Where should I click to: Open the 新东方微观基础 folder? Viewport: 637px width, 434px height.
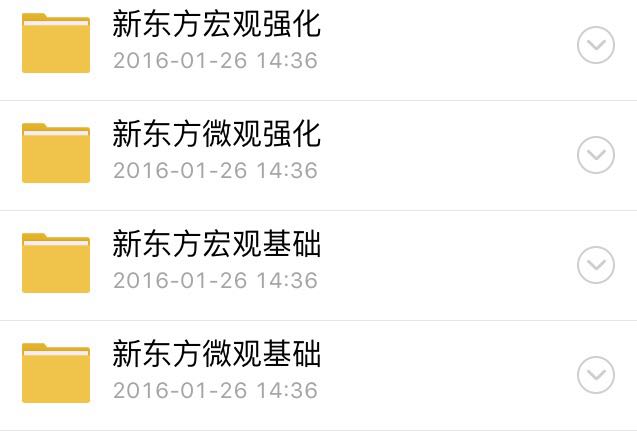pos(216,354)
